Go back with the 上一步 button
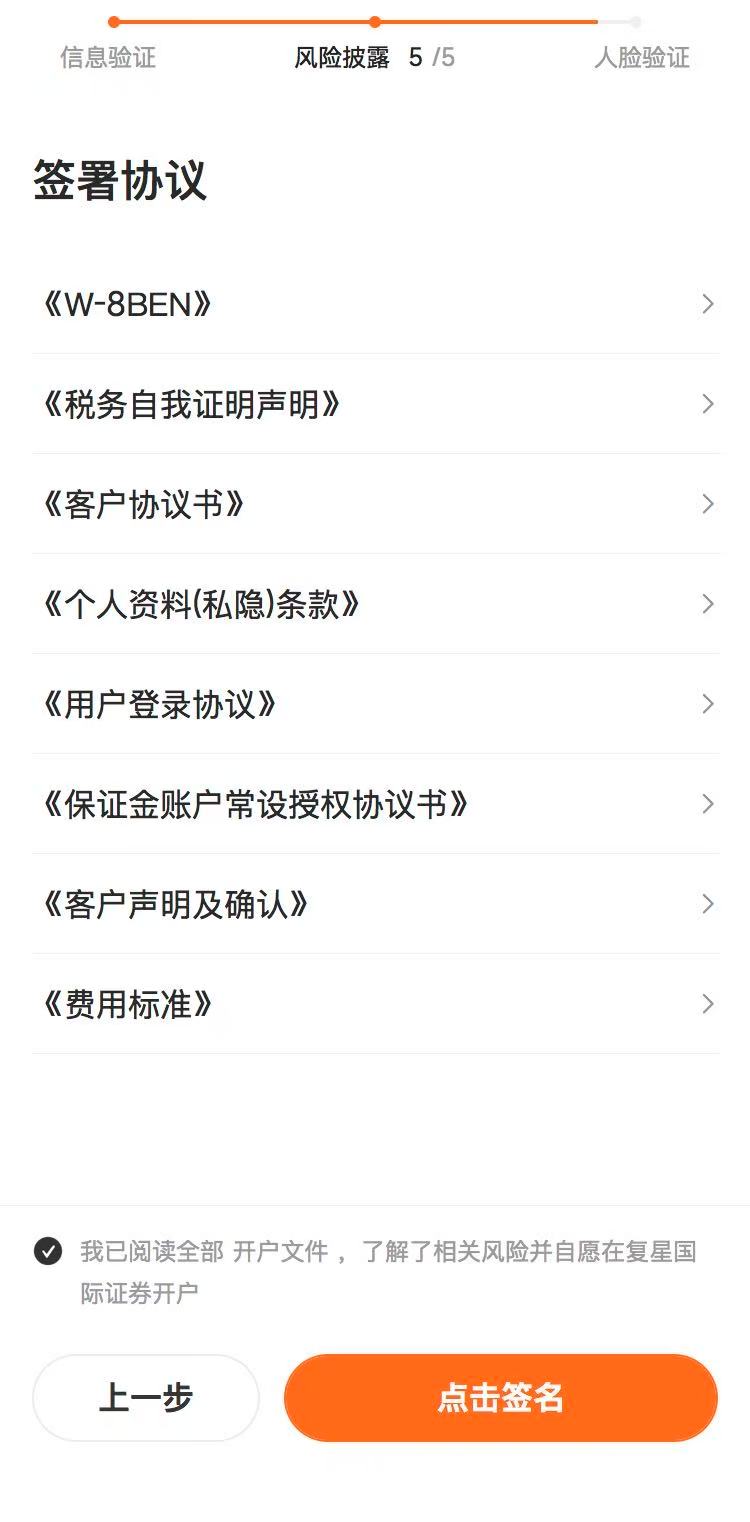Viewport: 750px width, 1522px height. 146,1398
